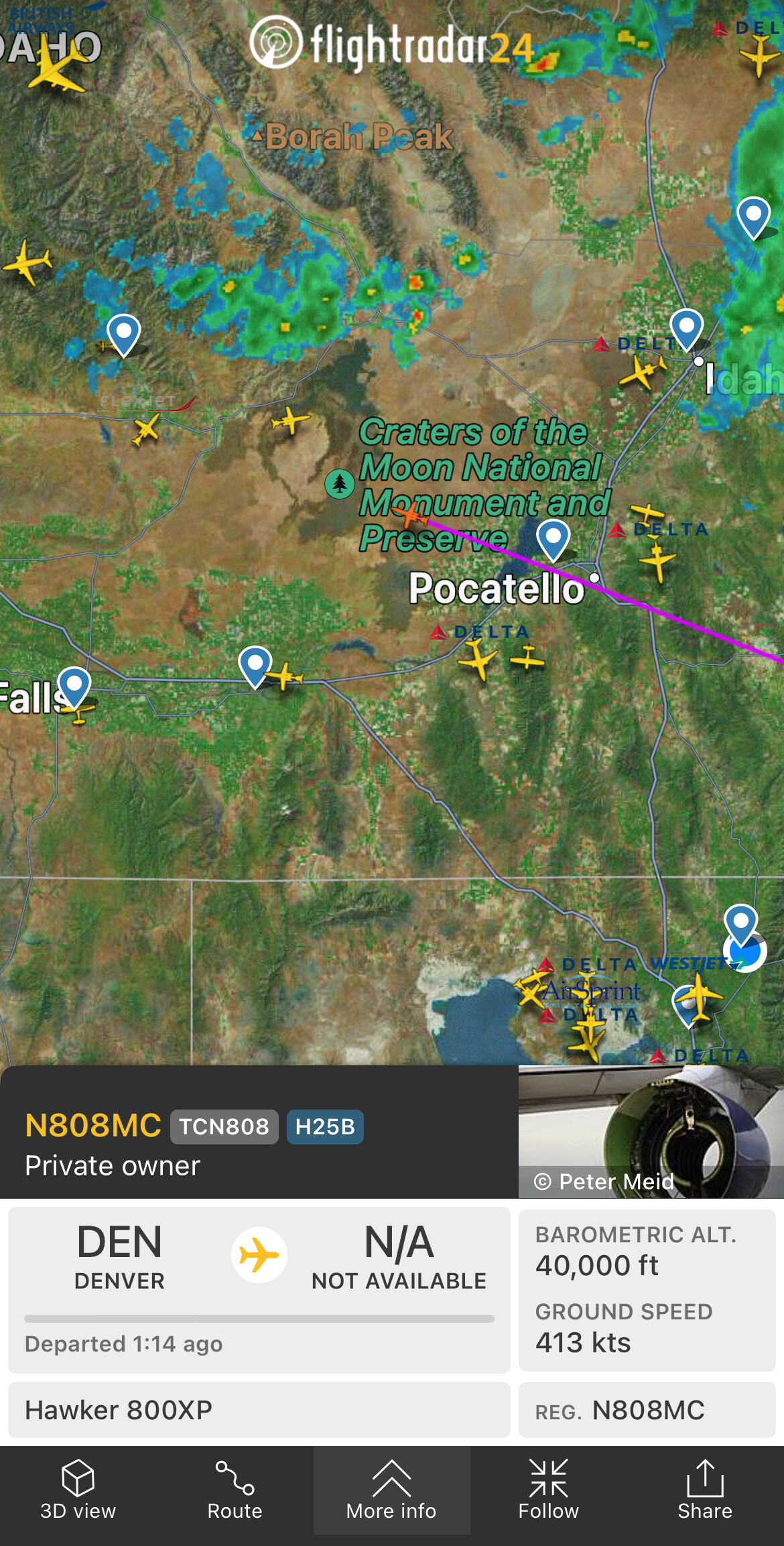
Task: Follow this aircraft on the map
Action: [x=548, y=1490]
